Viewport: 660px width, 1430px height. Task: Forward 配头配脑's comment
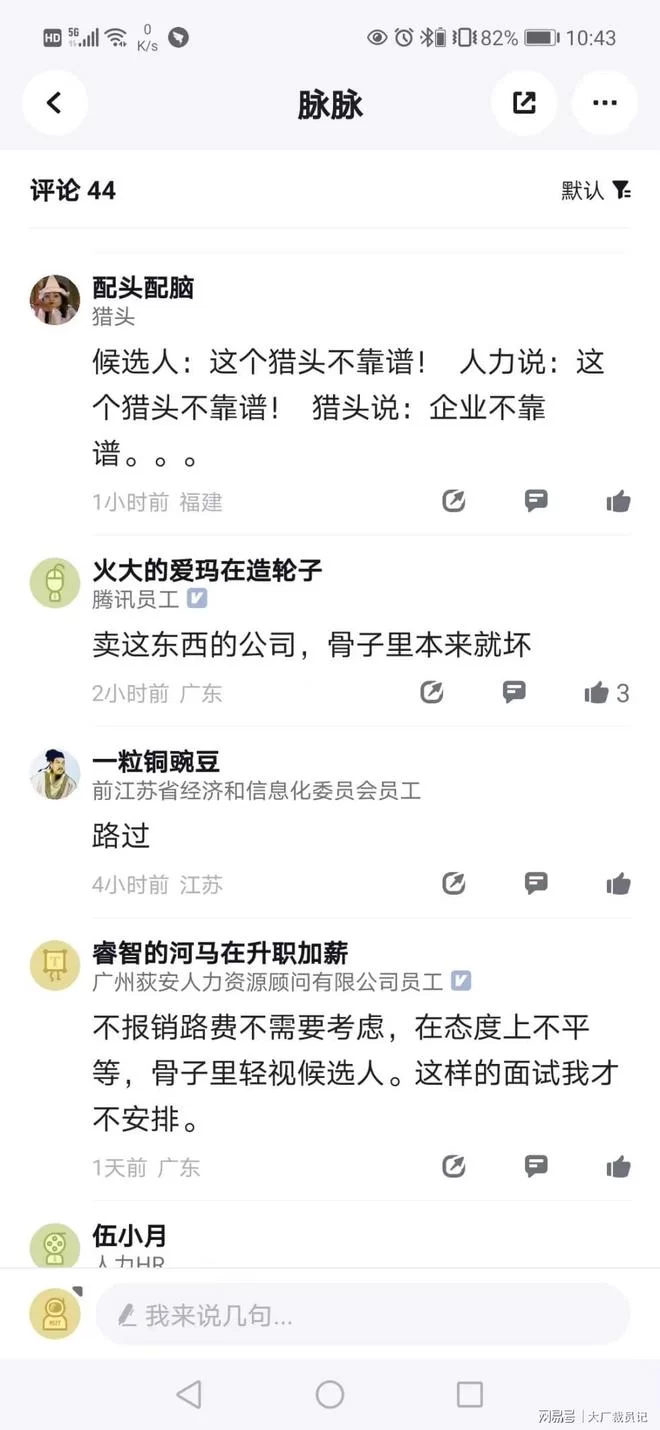pyautogui.click(x=454, y=501)
